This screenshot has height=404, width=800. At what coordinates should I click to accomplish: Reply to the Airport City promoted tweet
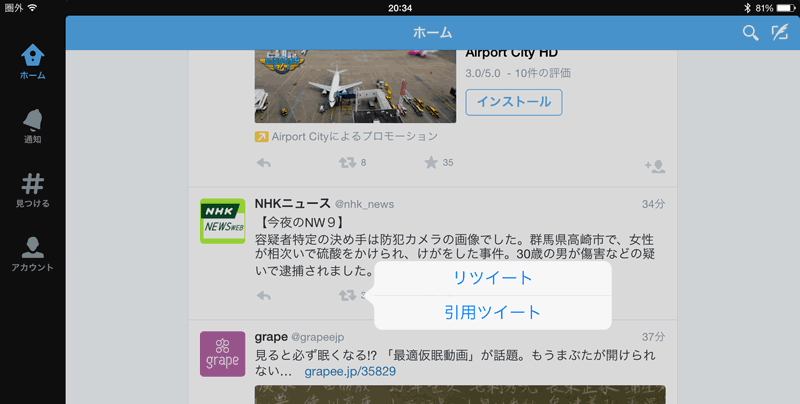[x=264, y=162]
